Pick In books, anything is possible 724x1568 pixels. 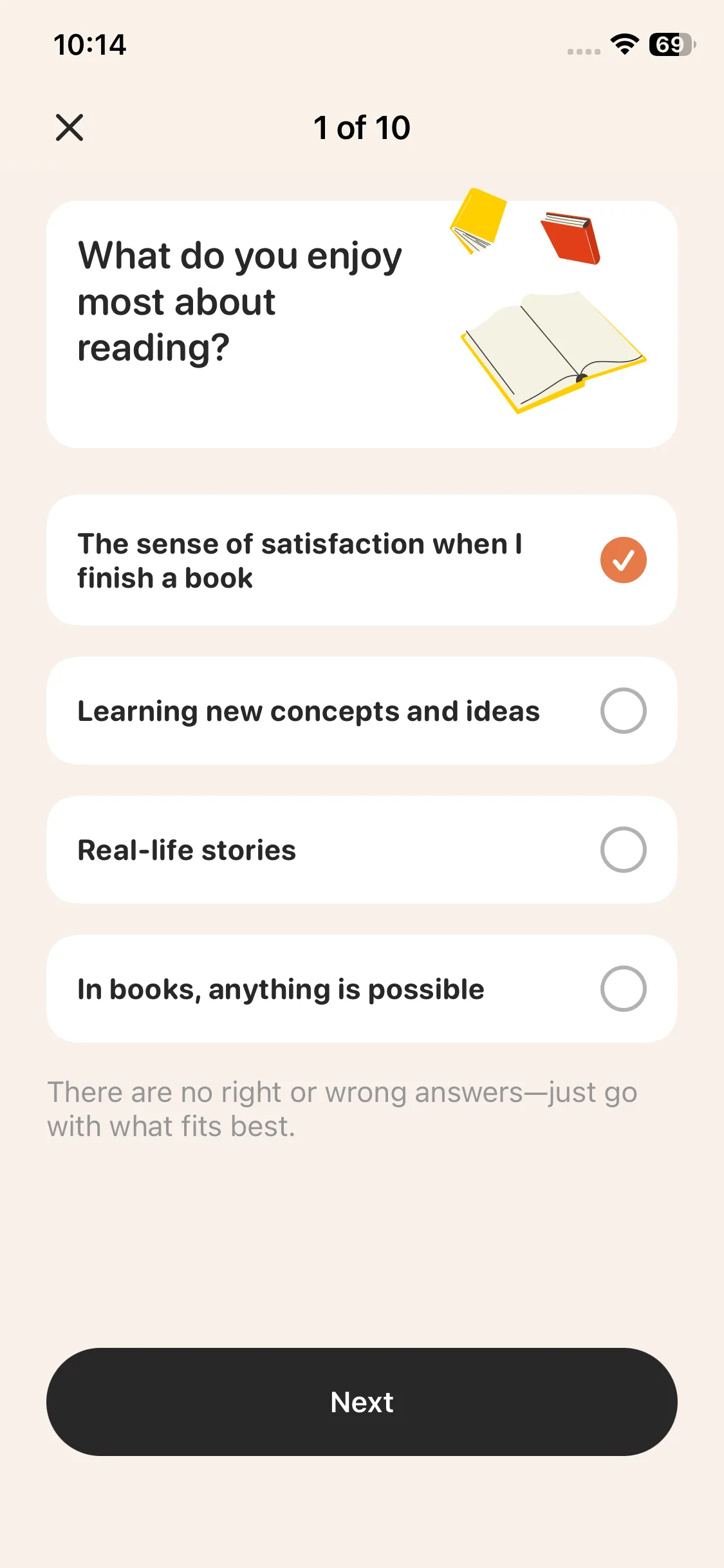coord(362,989)
